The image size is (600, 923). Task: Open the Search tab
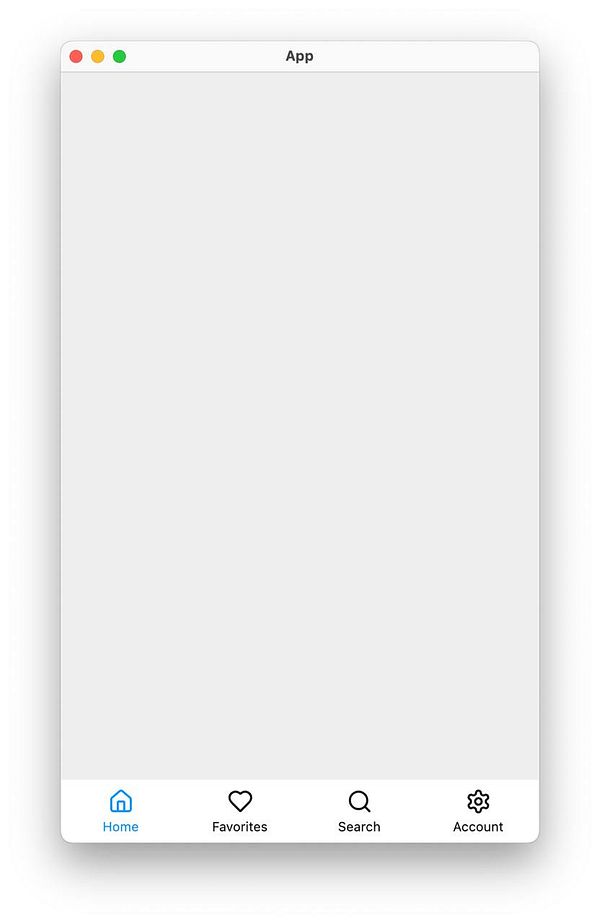coord(359,810)
